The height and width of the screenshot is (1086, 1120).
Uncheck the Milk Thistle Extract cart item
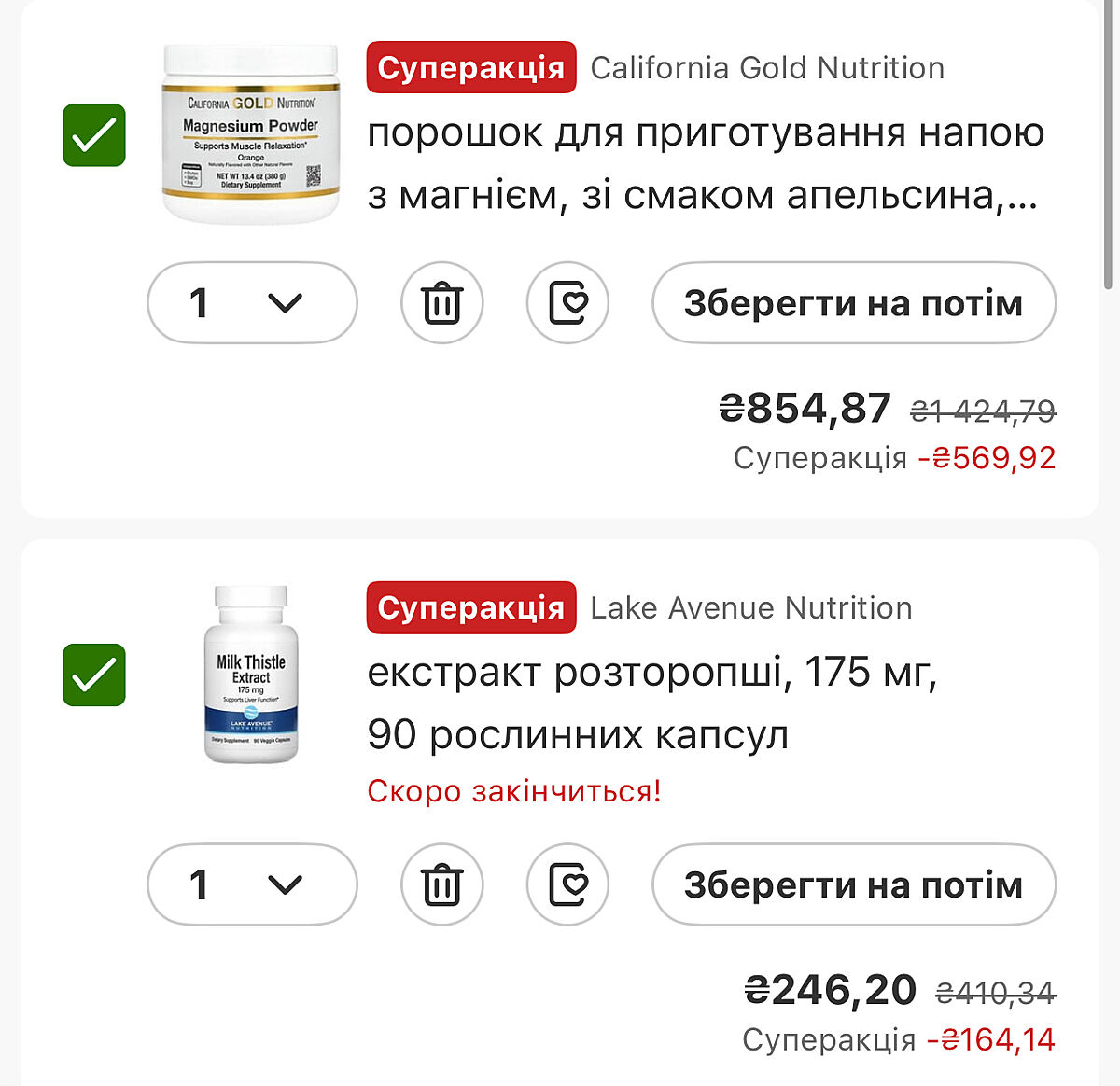click(94, 675)
